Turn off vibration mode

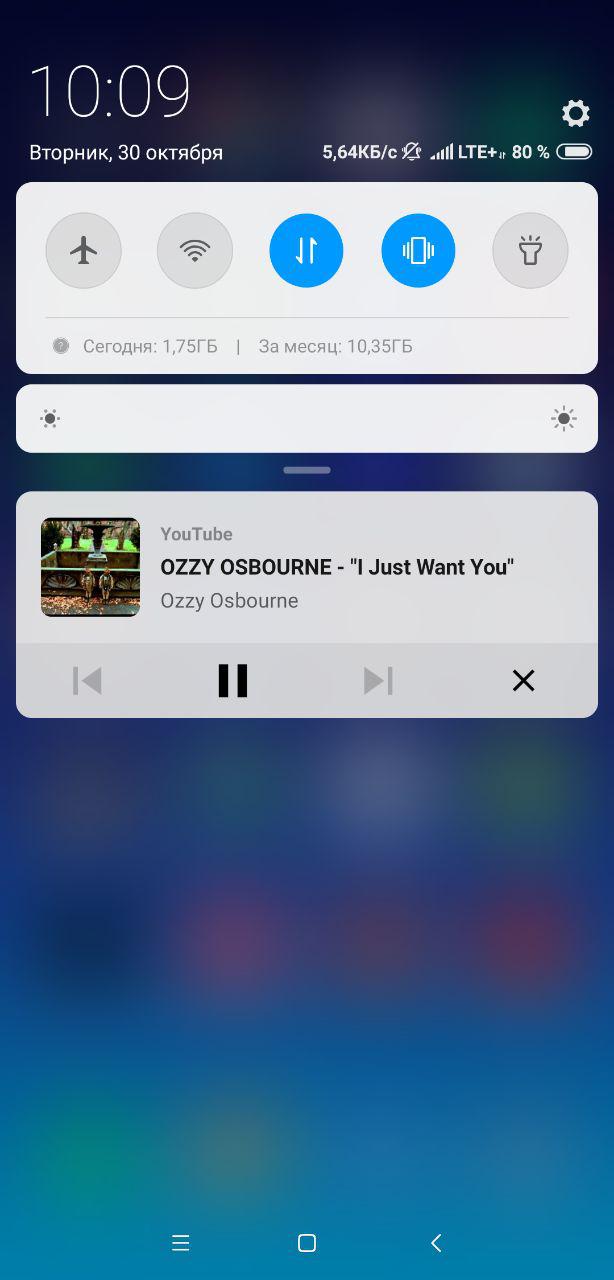coord(418,251)
